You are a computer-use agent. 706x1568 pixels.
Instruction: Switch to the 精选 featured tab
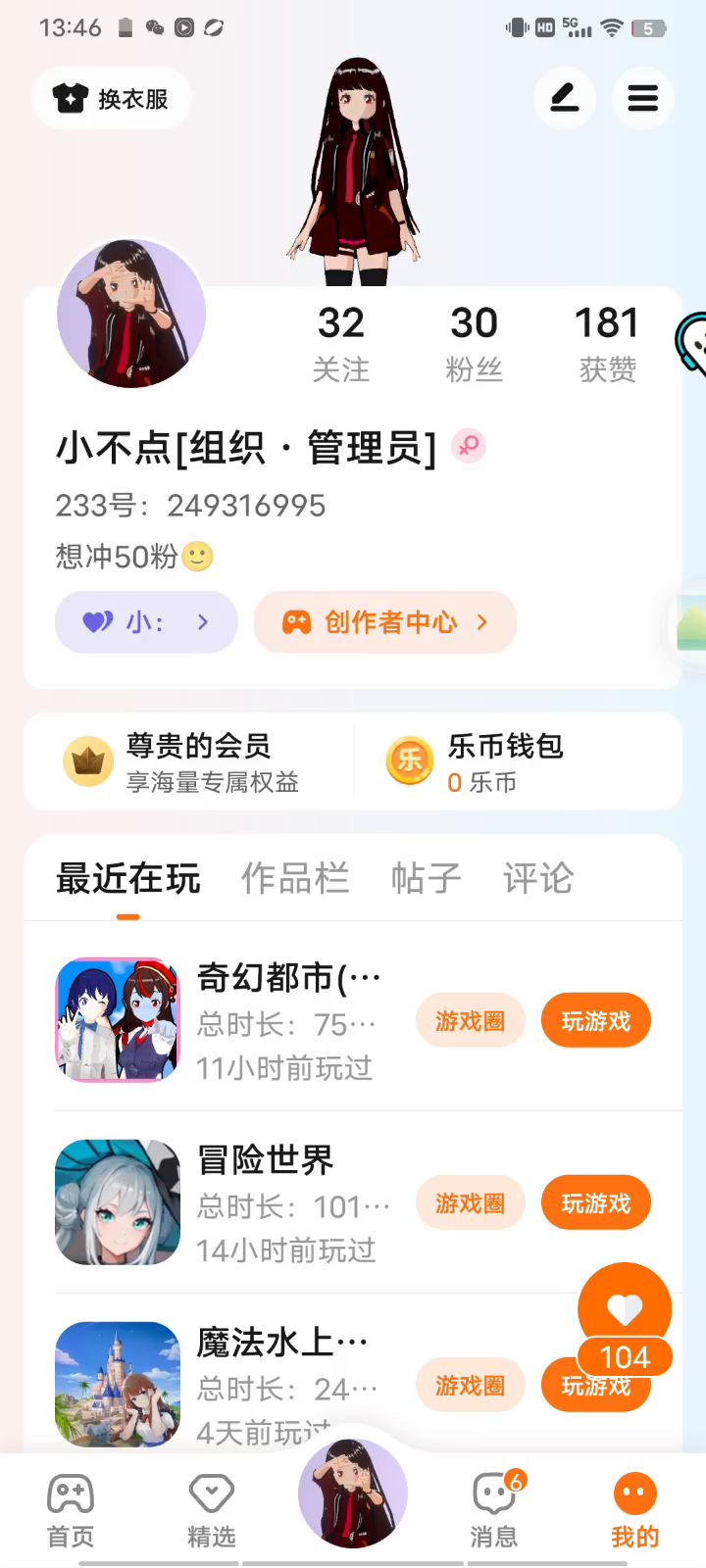coord(212,1510)
